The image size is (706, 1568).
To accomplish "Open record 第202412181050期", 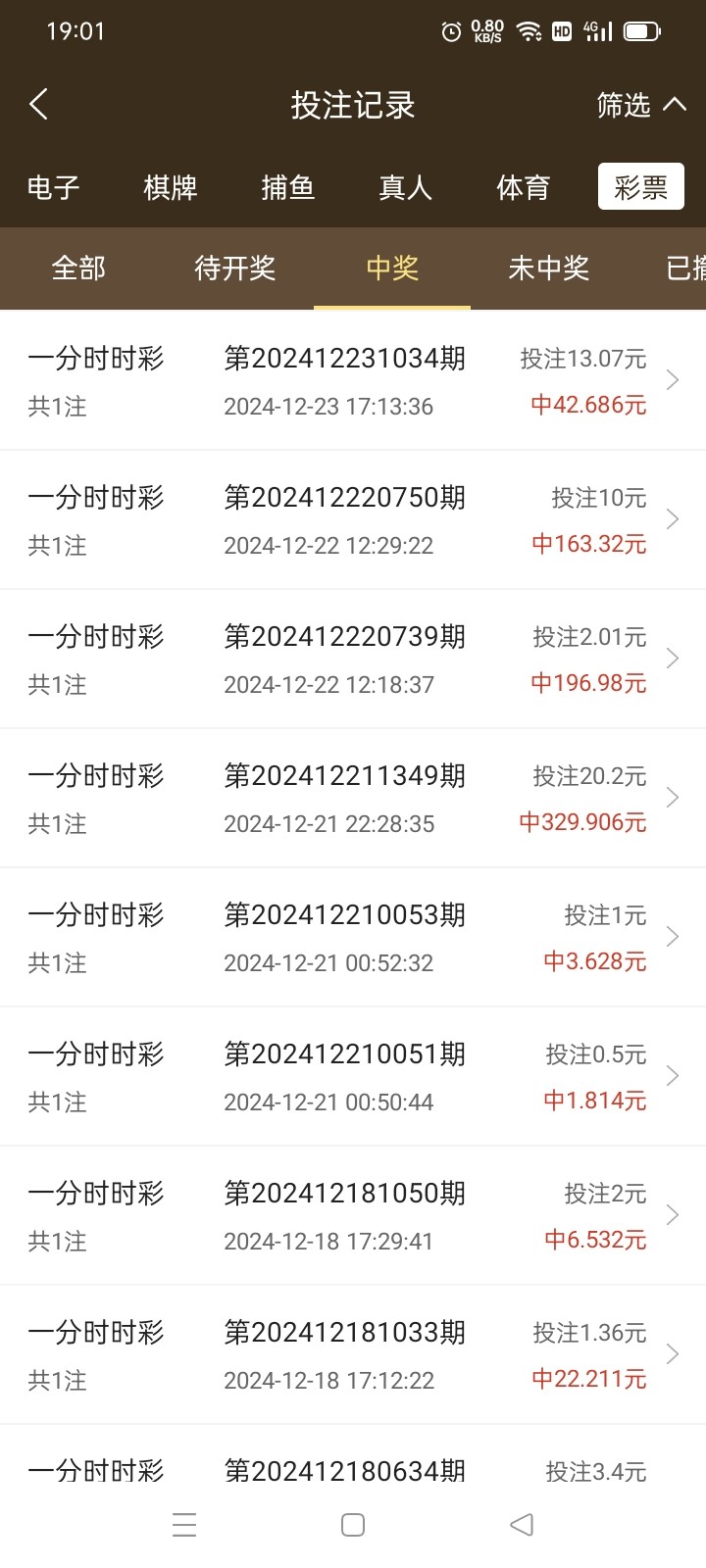I will [x=353, y=1216].
